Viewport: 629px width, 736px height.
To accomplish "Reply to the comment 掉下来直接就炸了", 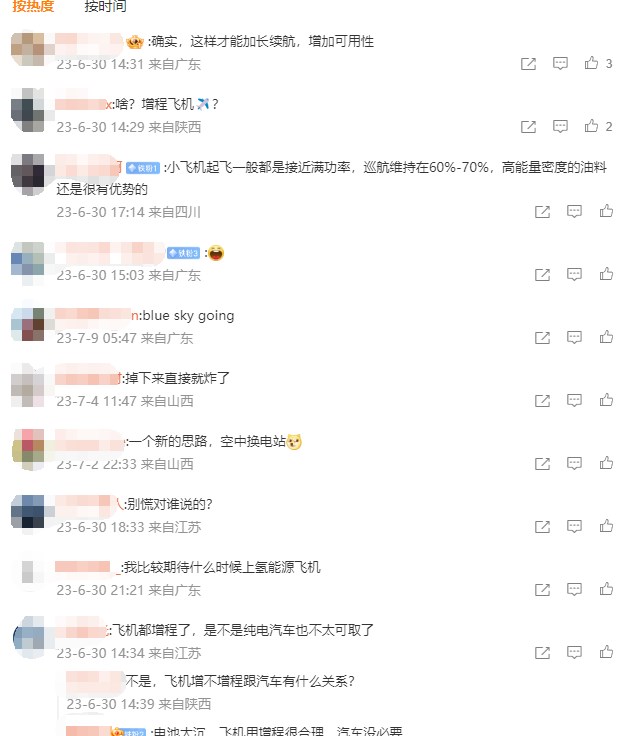I will point(574,401).
